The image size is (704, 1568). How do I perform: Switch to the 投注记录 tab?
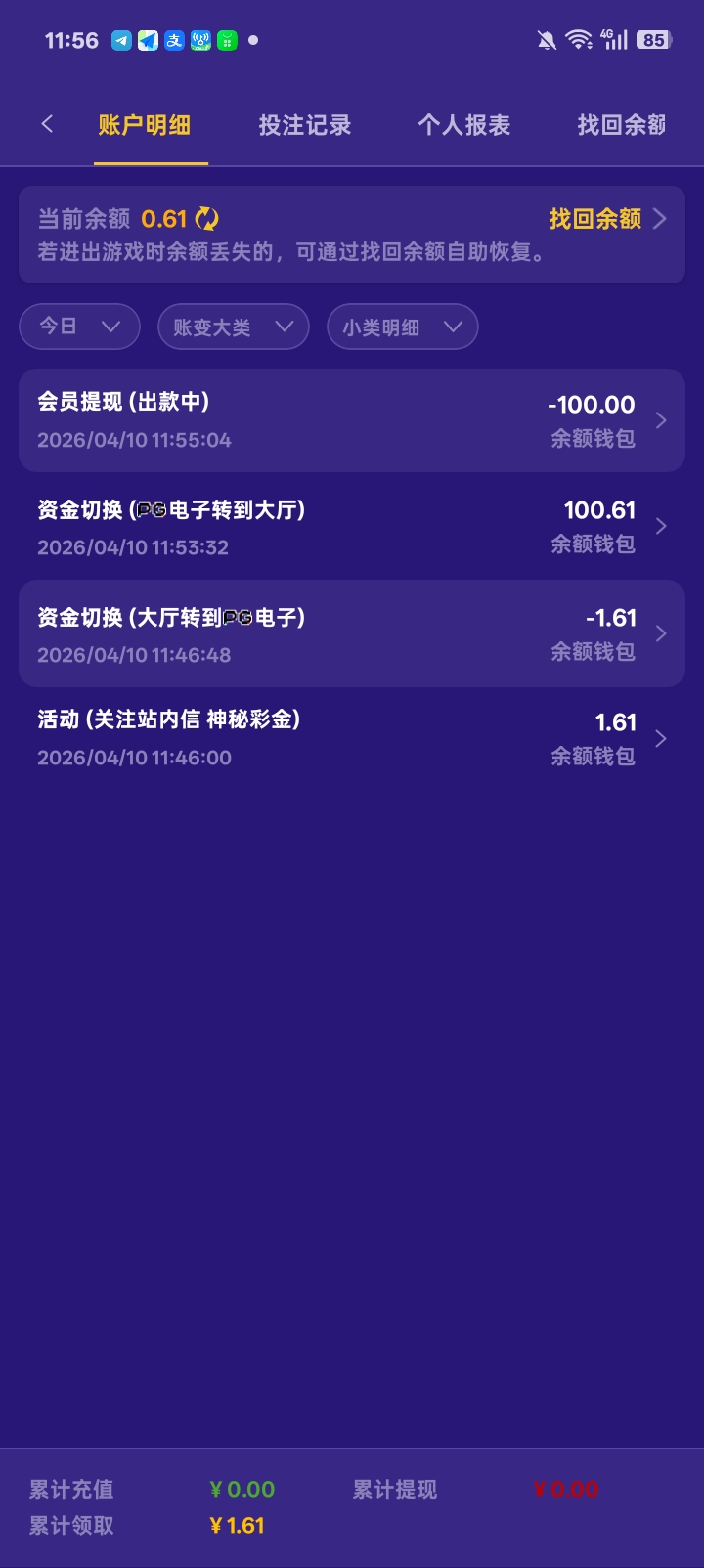click(x=305, y=125)
